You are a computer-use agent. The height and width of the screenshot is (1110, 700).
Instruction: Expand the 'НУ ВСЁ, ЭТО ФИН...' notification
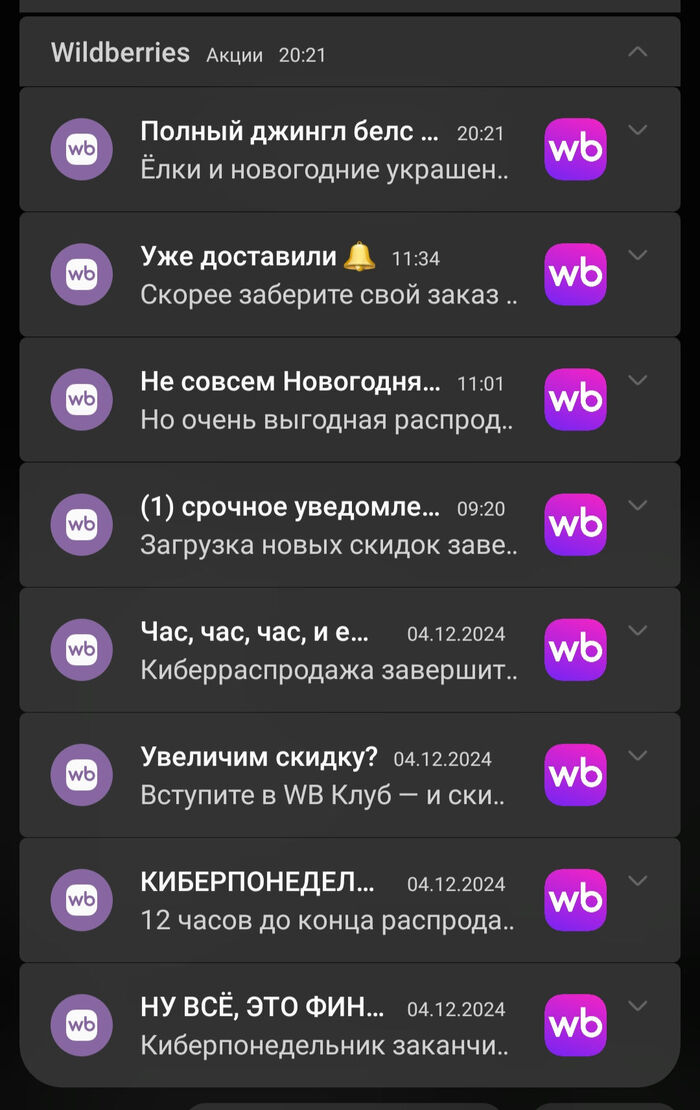coord(637,1005)
